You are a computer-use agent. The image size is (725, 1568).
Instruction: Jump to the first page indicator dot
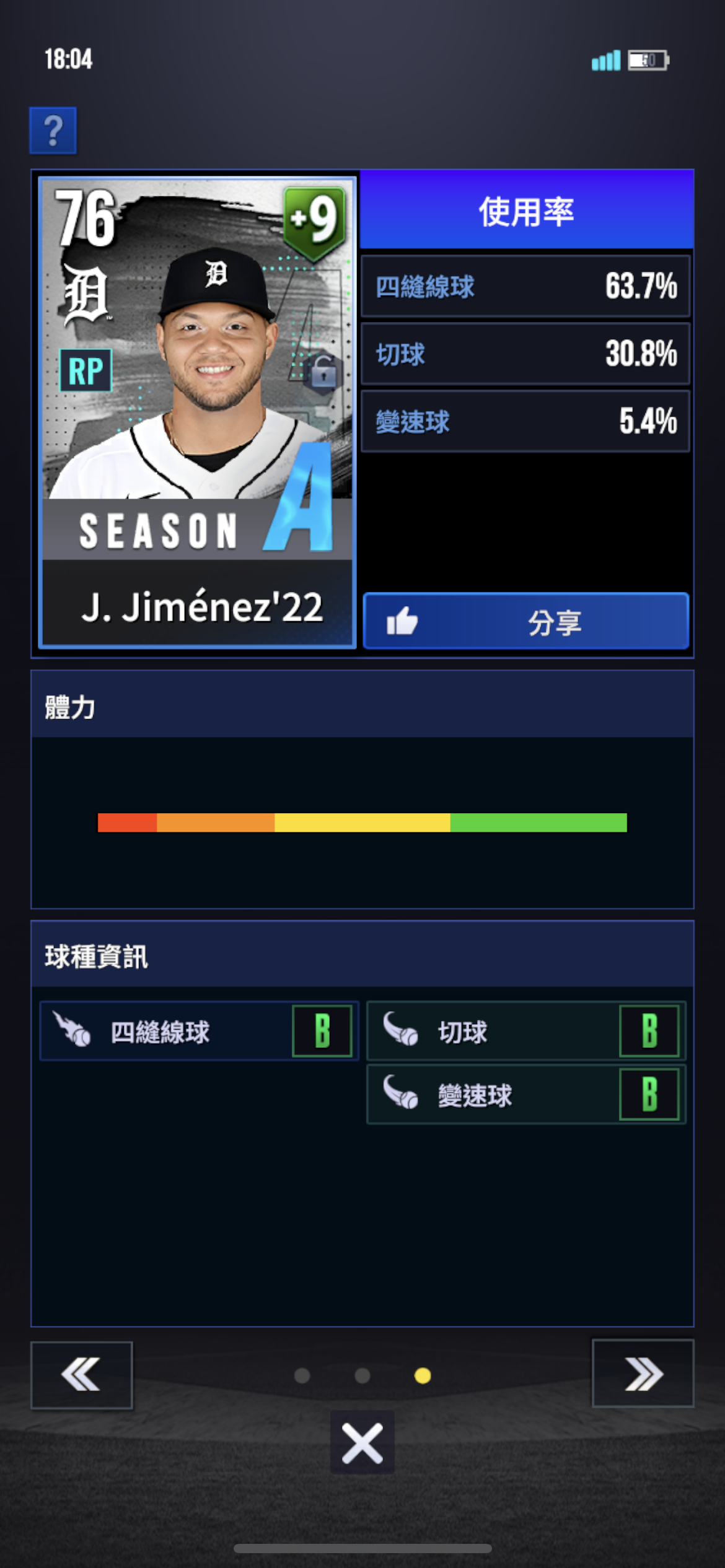pyautogui.click(x=302, y=1375)
